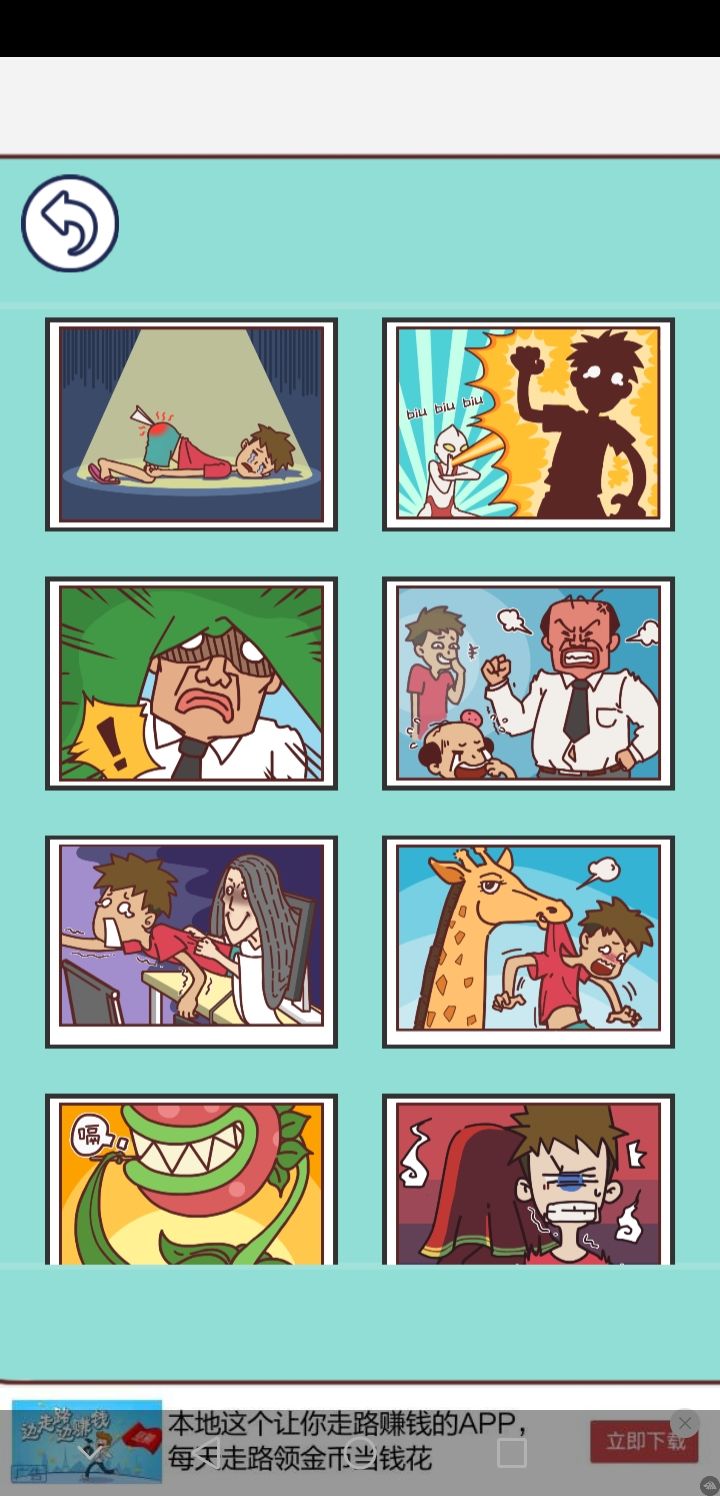Dismiss the ad banner with the X
720x1496 pixels.
coord(685,1423)
